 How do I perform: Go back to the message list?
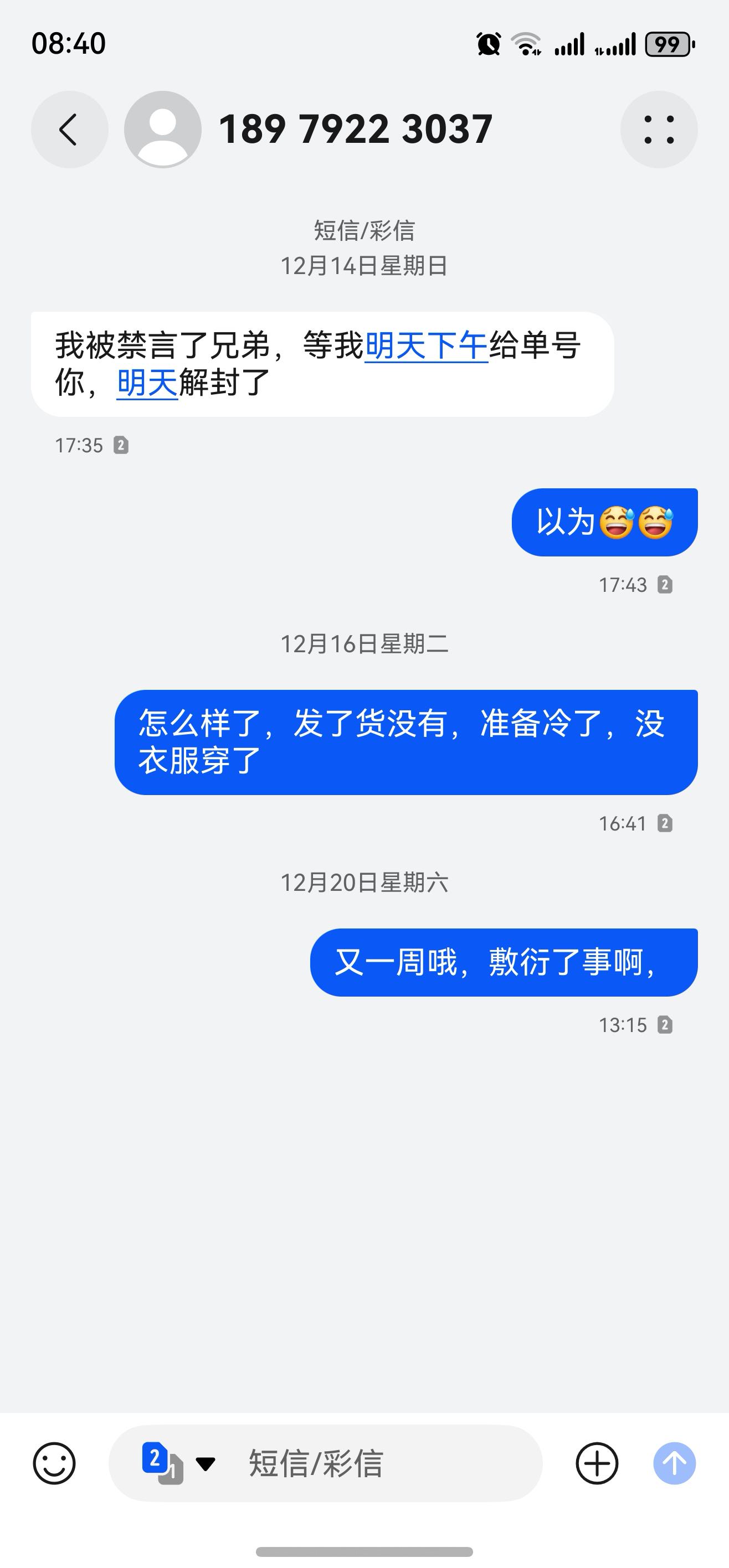69,130
